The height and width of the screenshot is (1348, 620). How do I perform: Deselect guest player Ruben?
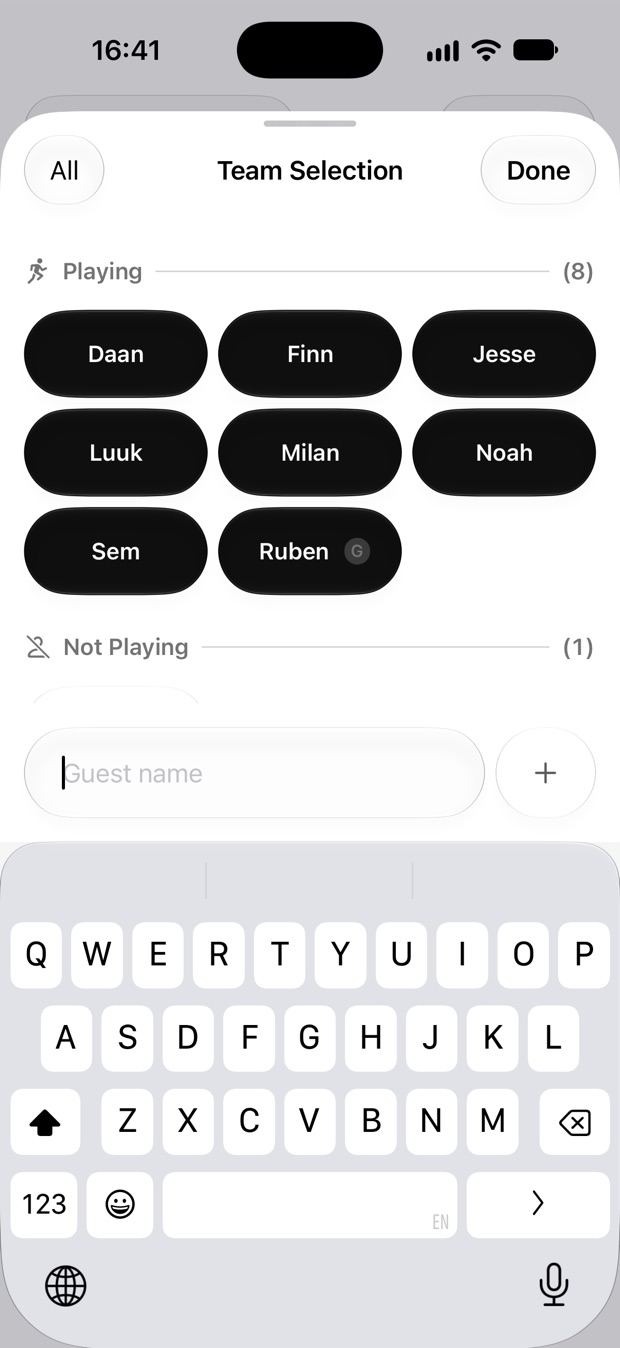click(310, 551)
